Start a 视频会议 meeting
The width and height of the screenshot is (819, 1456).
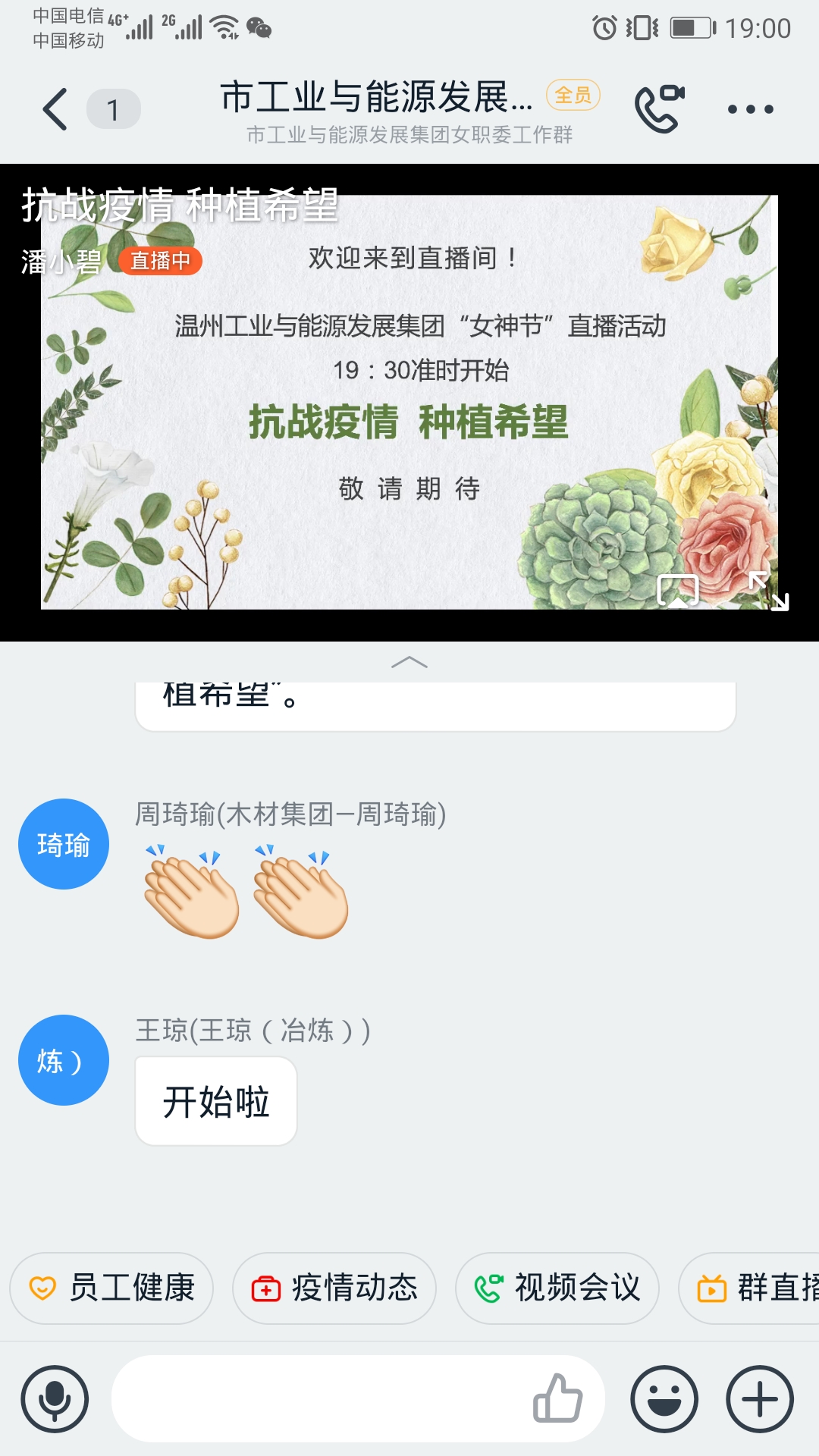coord(557,1288)
